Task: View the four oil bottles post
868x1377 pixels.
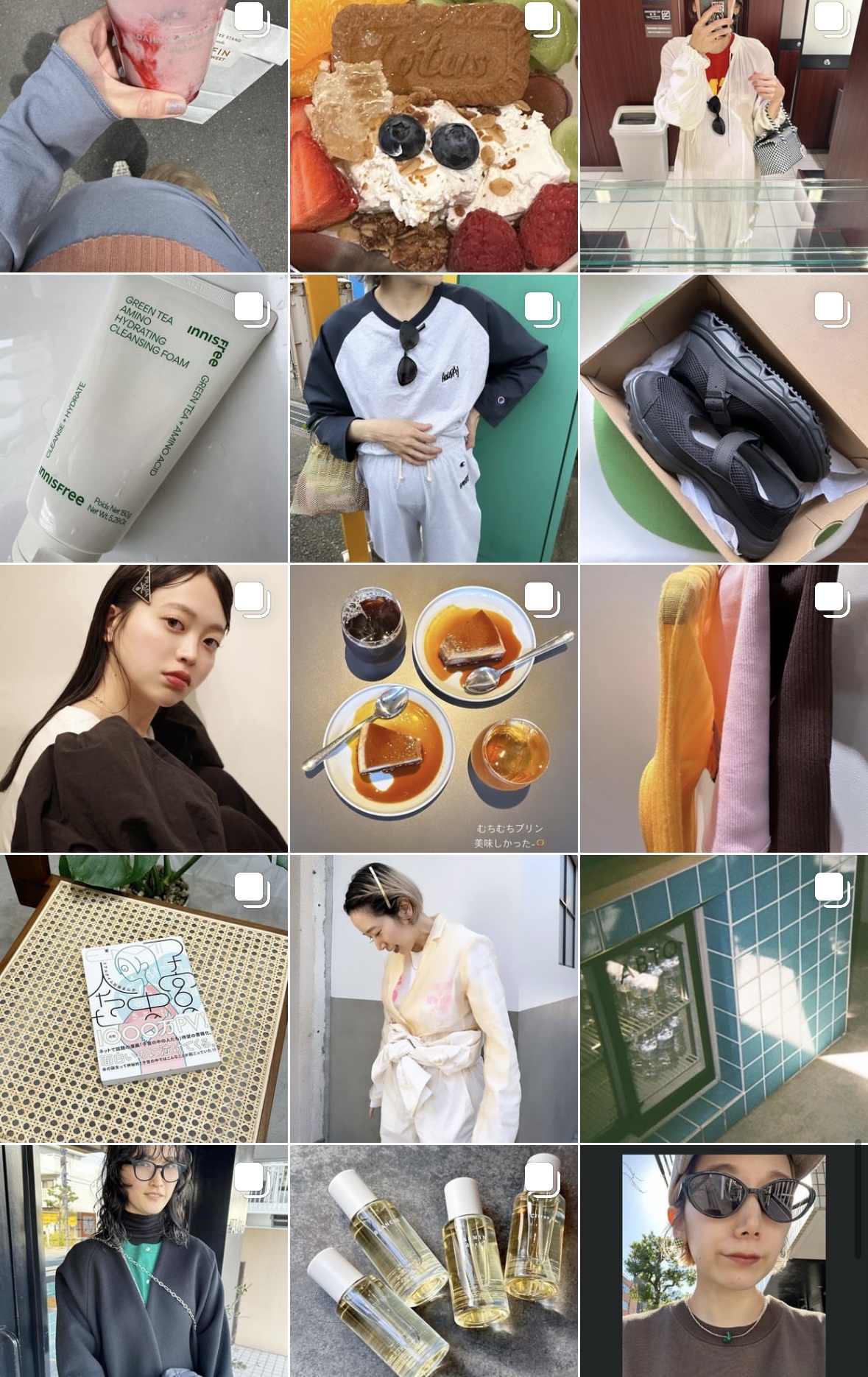Action: (434, 1261)
